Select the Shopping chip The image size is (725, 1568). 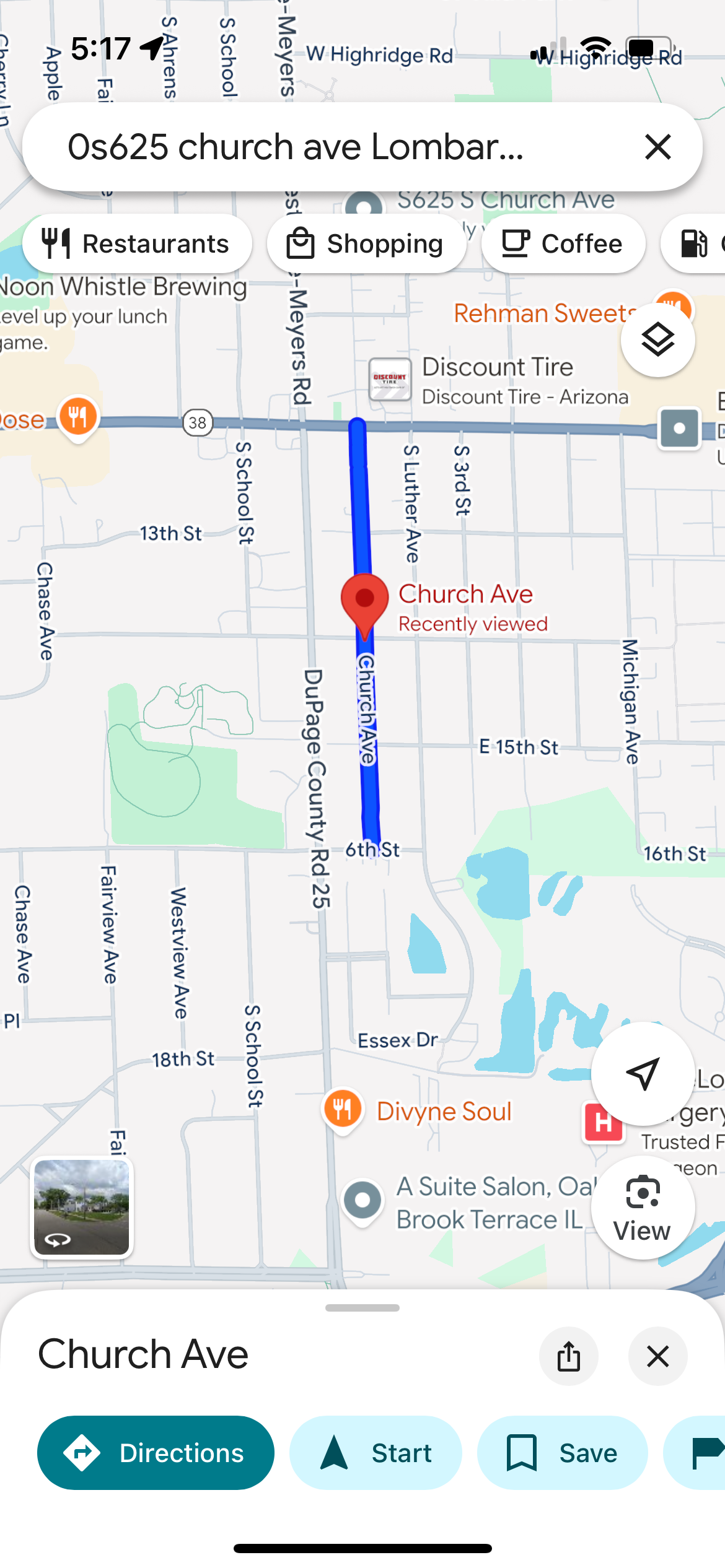pyautogui.click(x=366, y=244)
